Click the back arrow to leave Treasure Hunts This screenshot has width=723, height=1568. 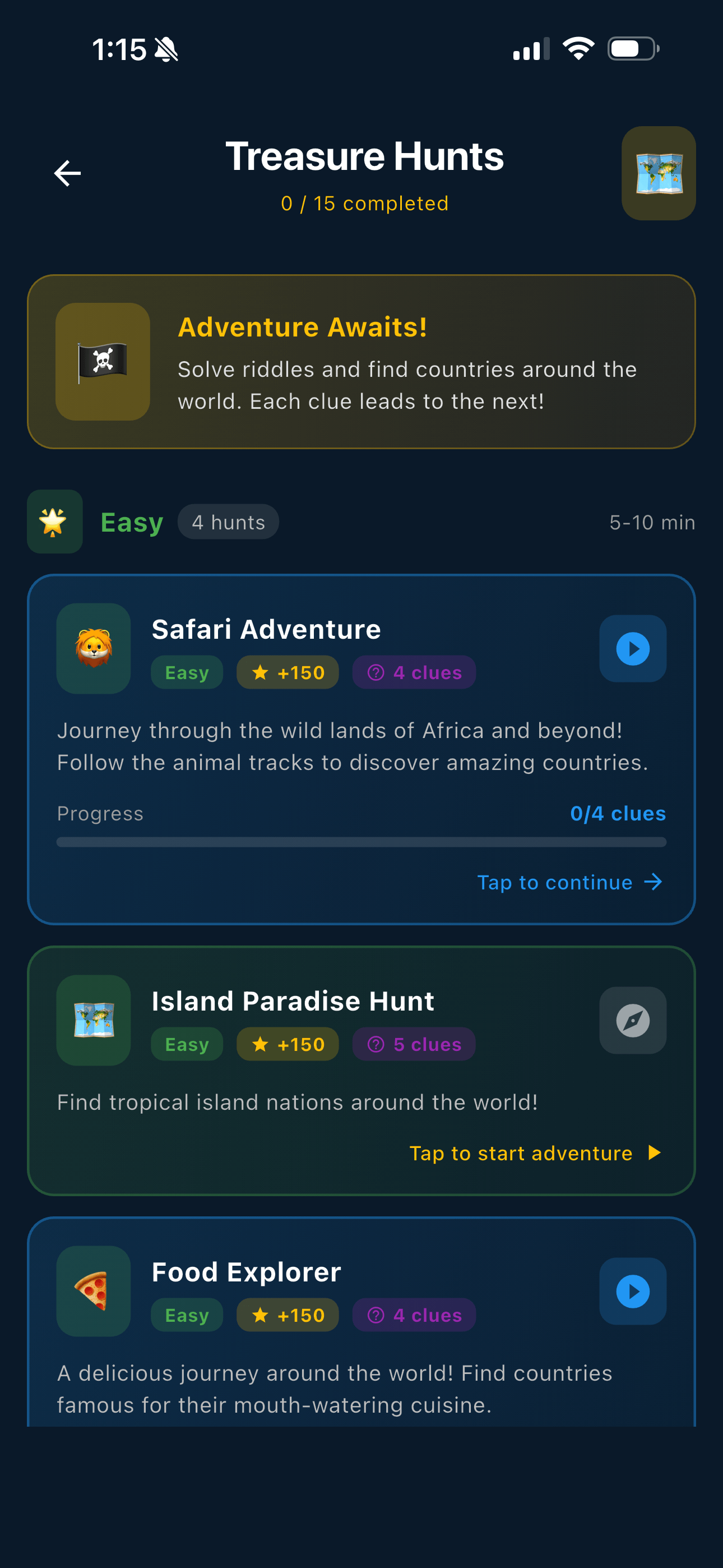click(x=67, y=173)
